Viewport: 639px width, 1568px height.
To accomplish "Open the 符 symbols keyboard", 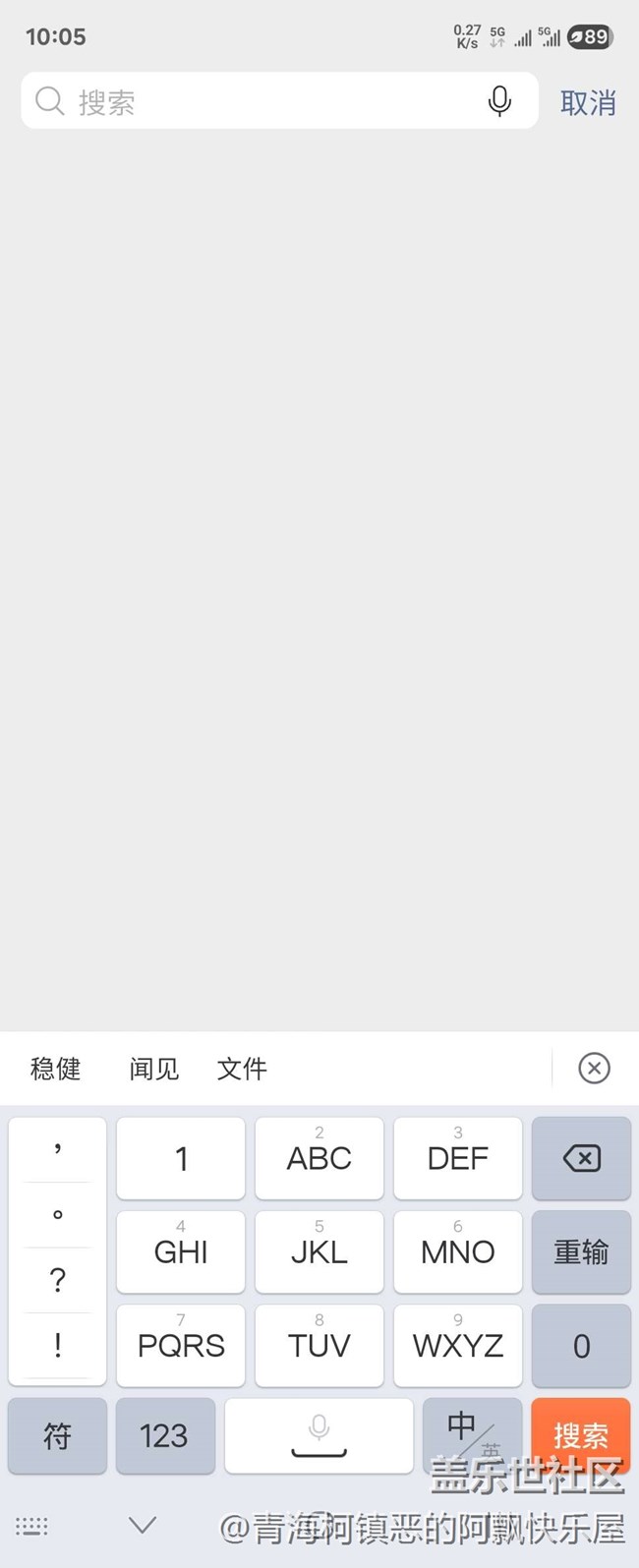I will (x=57, y=1436).
